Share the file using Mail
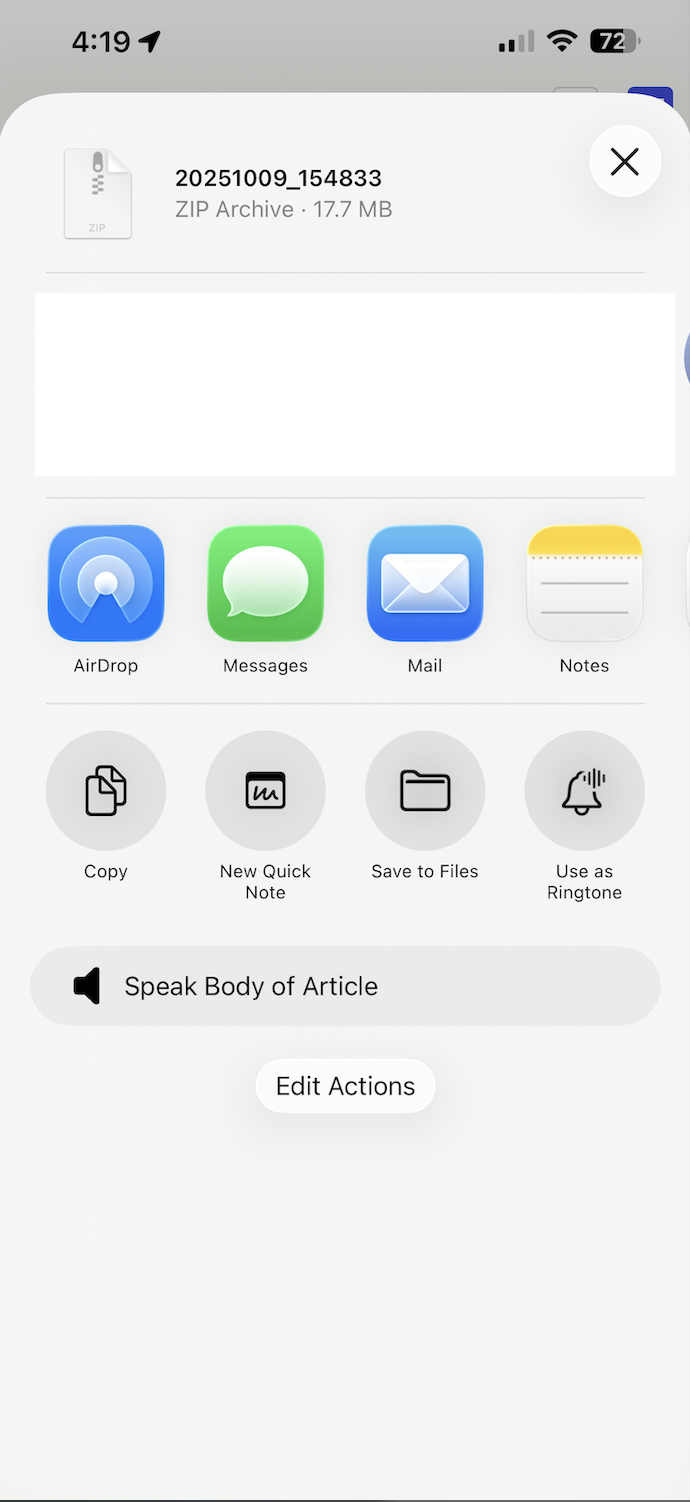The width and height of the screenshot is (690, 1502). point(425,583)
